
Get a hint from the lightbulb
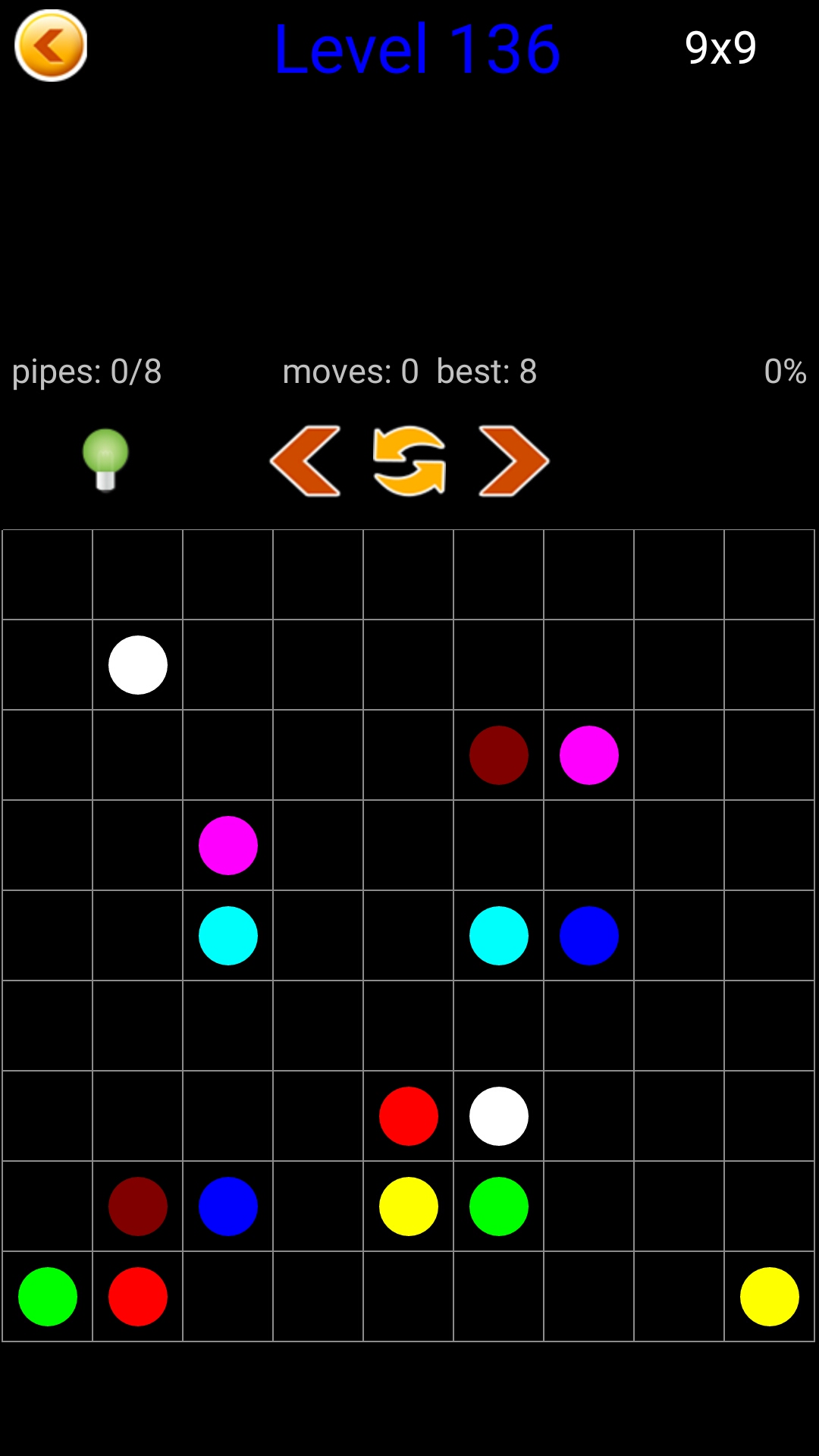[x=105, y=460]
